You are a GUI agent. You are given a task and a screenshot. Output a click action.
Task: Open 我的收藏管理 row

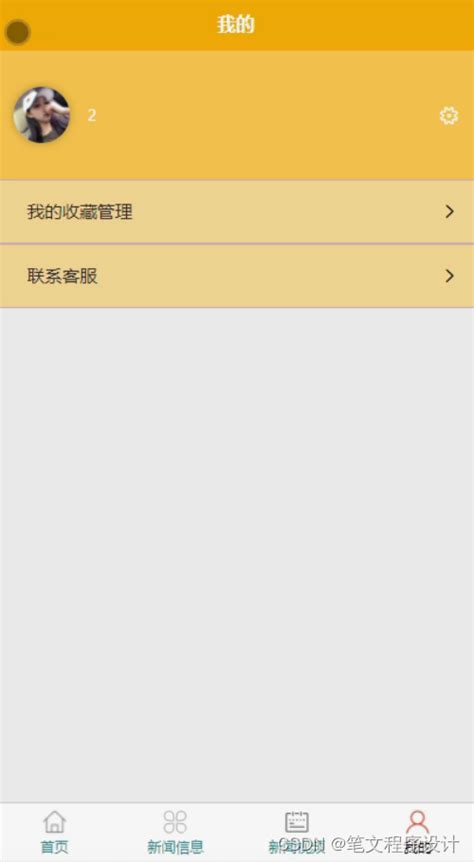click(x=237, y=212)
